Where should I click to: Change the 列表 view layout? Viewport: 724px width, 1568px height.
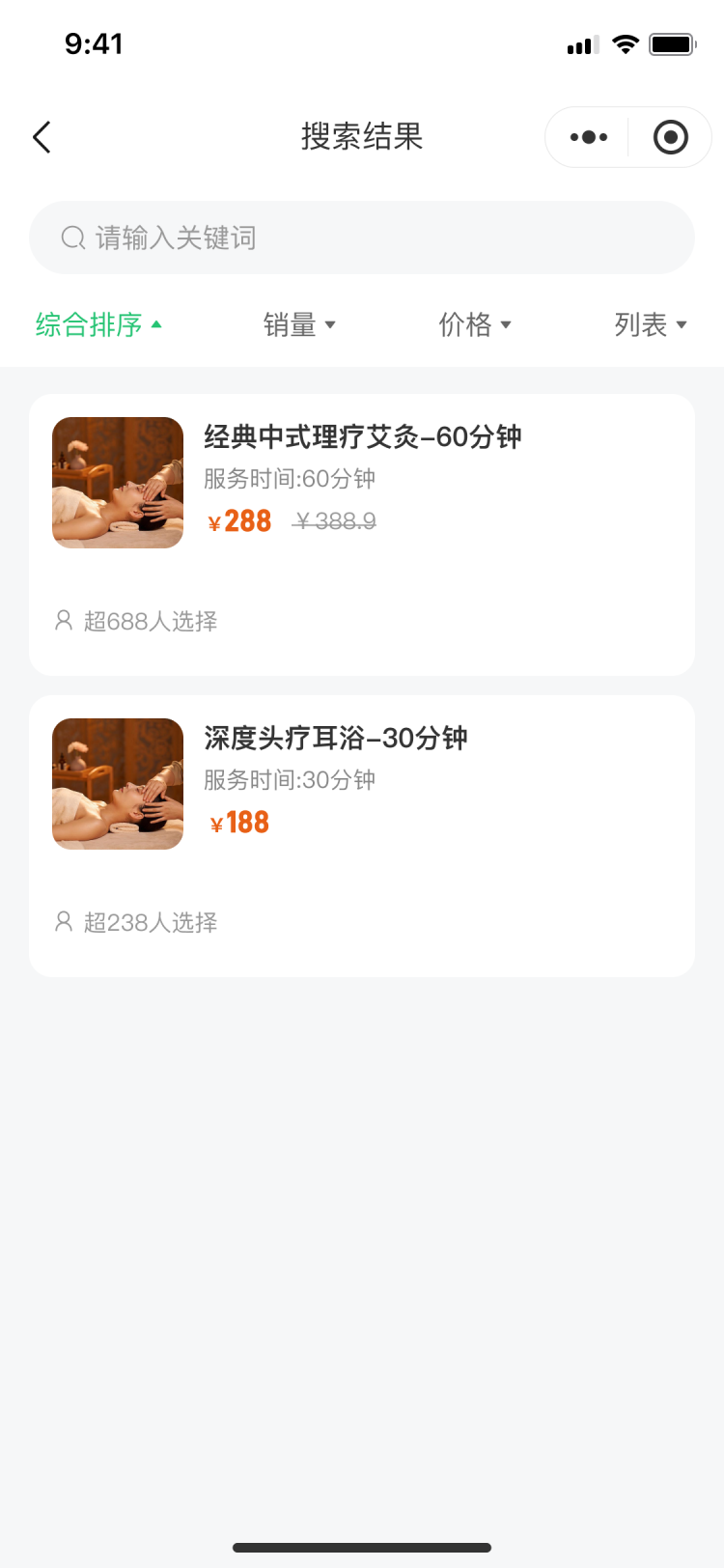650,324
